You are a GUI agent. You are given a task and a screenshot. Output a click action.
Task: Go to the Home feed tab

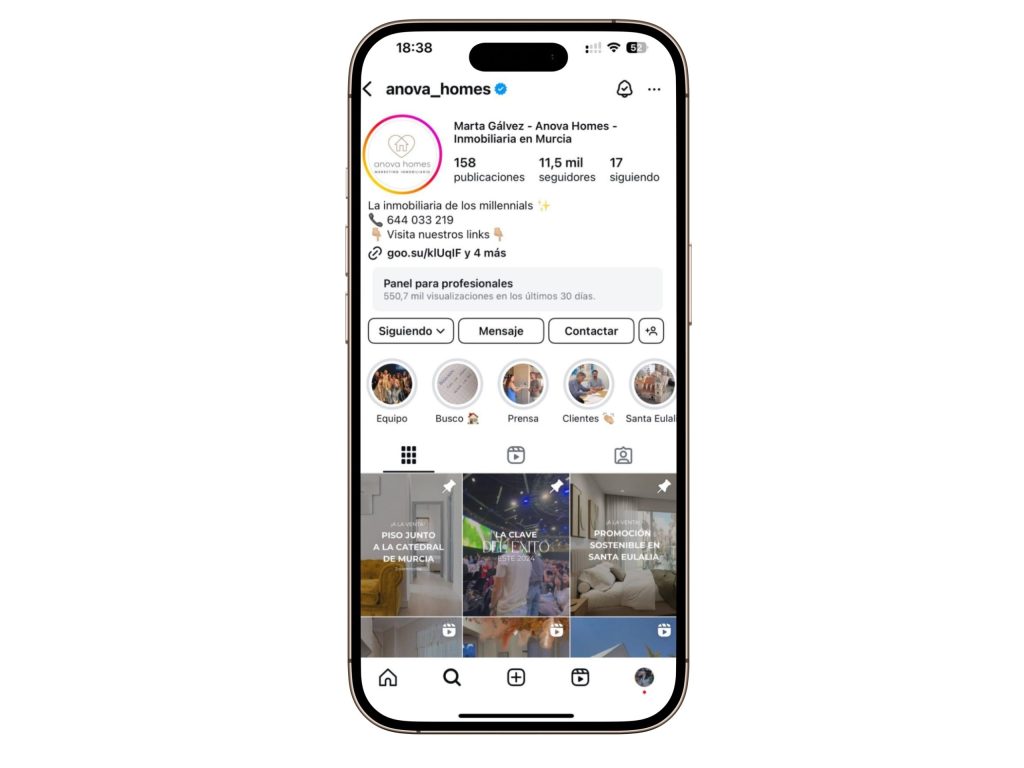388,677
